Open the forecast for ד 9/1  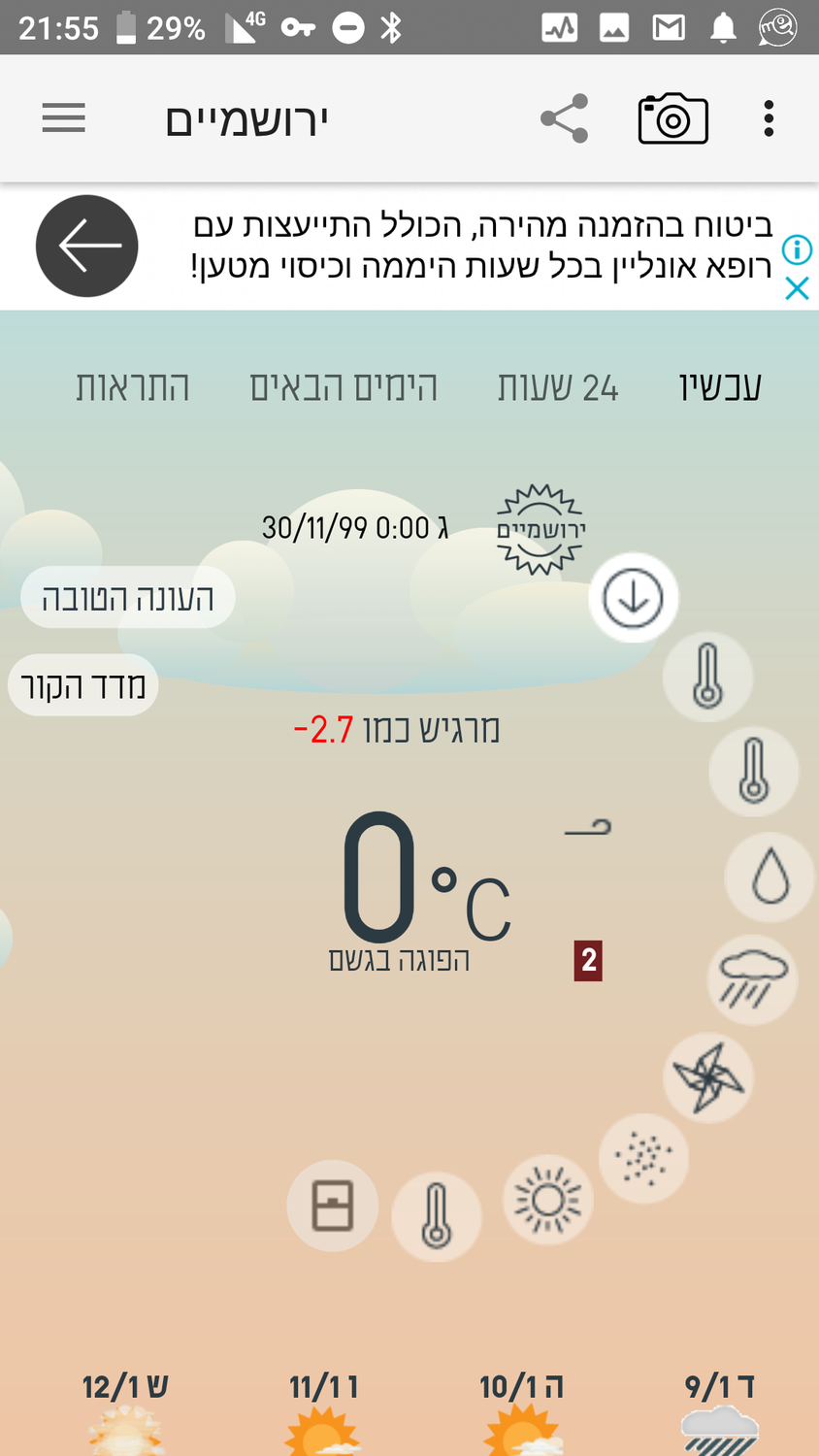tap(719, 1407)
